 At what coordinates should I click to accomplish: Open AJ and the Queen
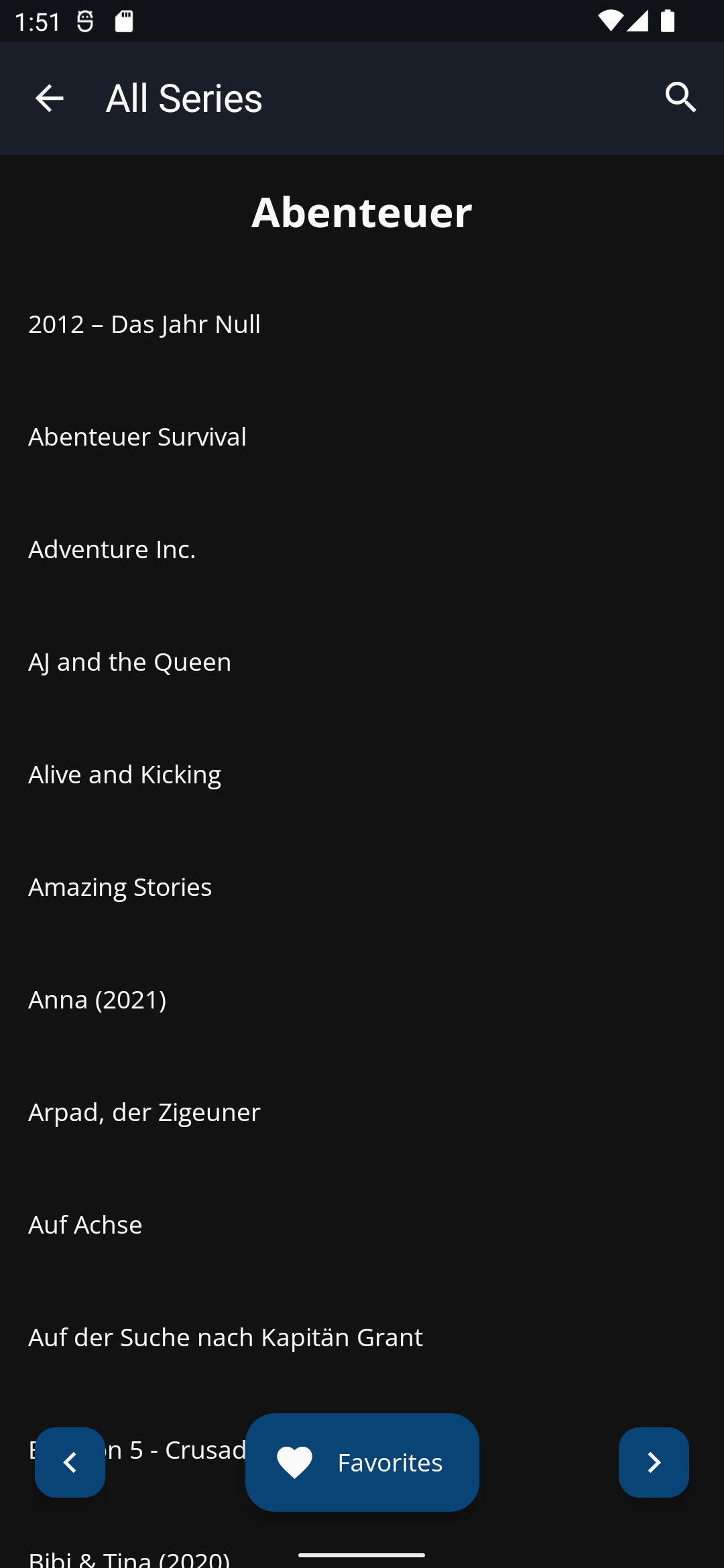coord(362,662)
